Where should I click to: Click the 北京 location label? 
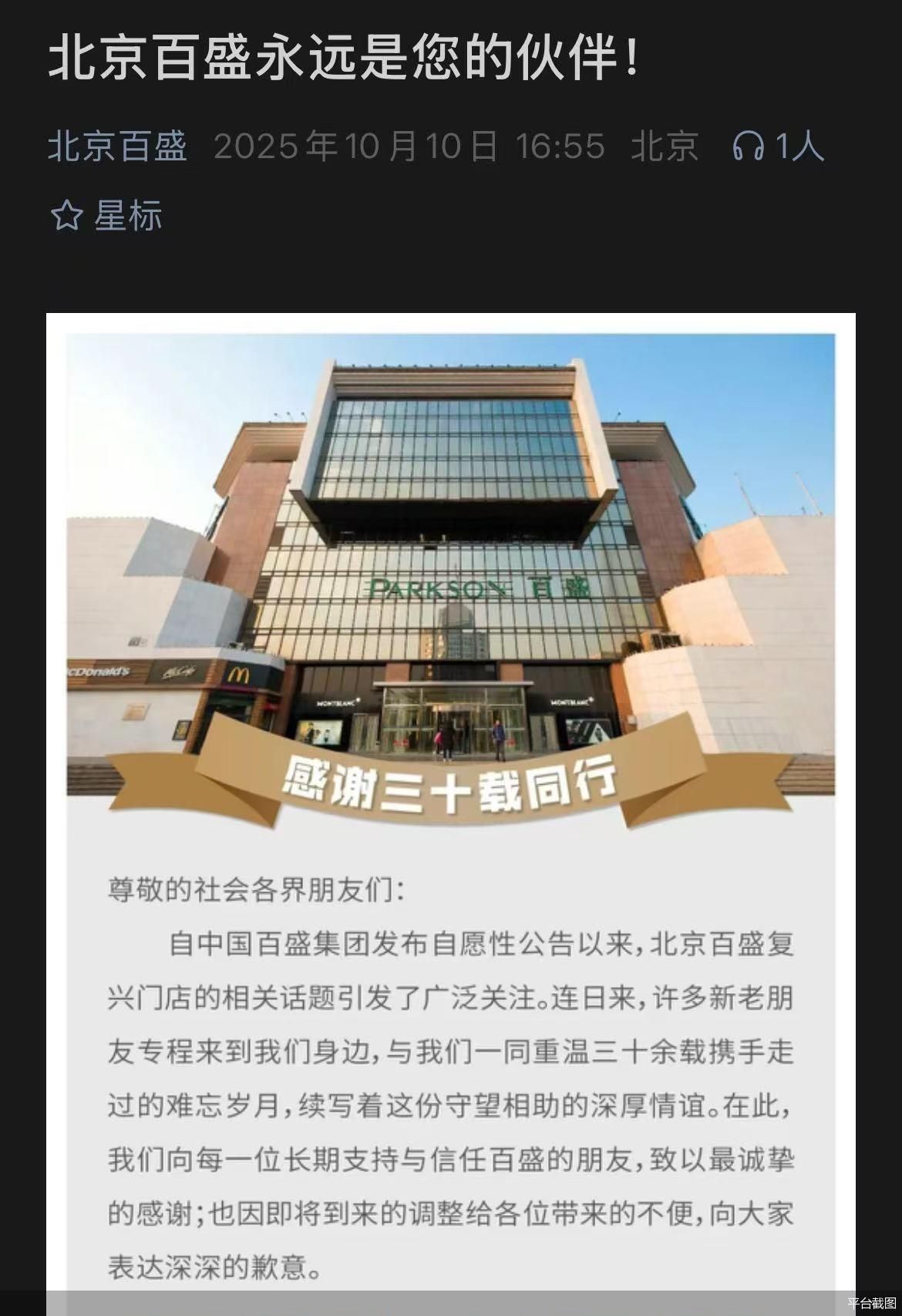click(665, 146)
